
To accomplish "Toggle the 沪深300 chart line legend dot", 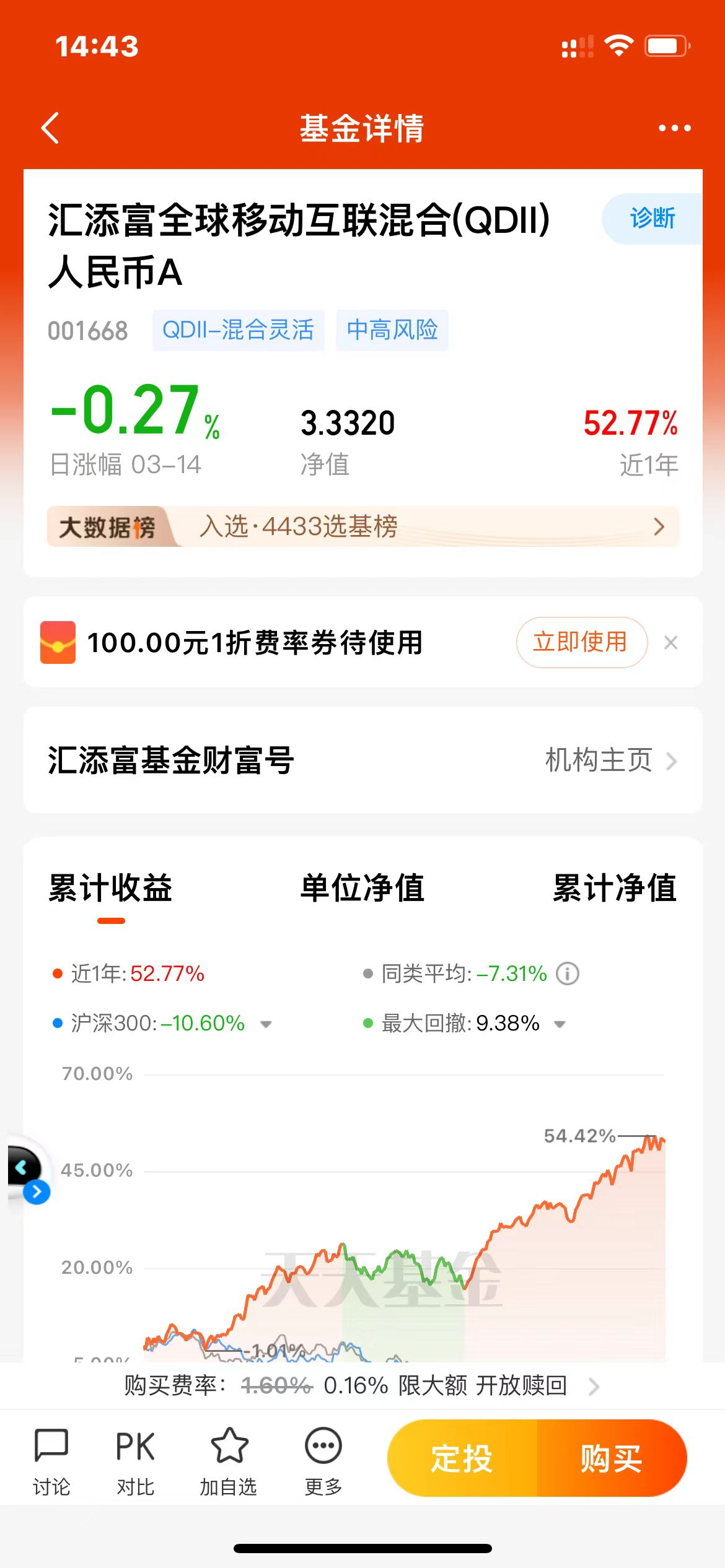I will pos(59,1024).
